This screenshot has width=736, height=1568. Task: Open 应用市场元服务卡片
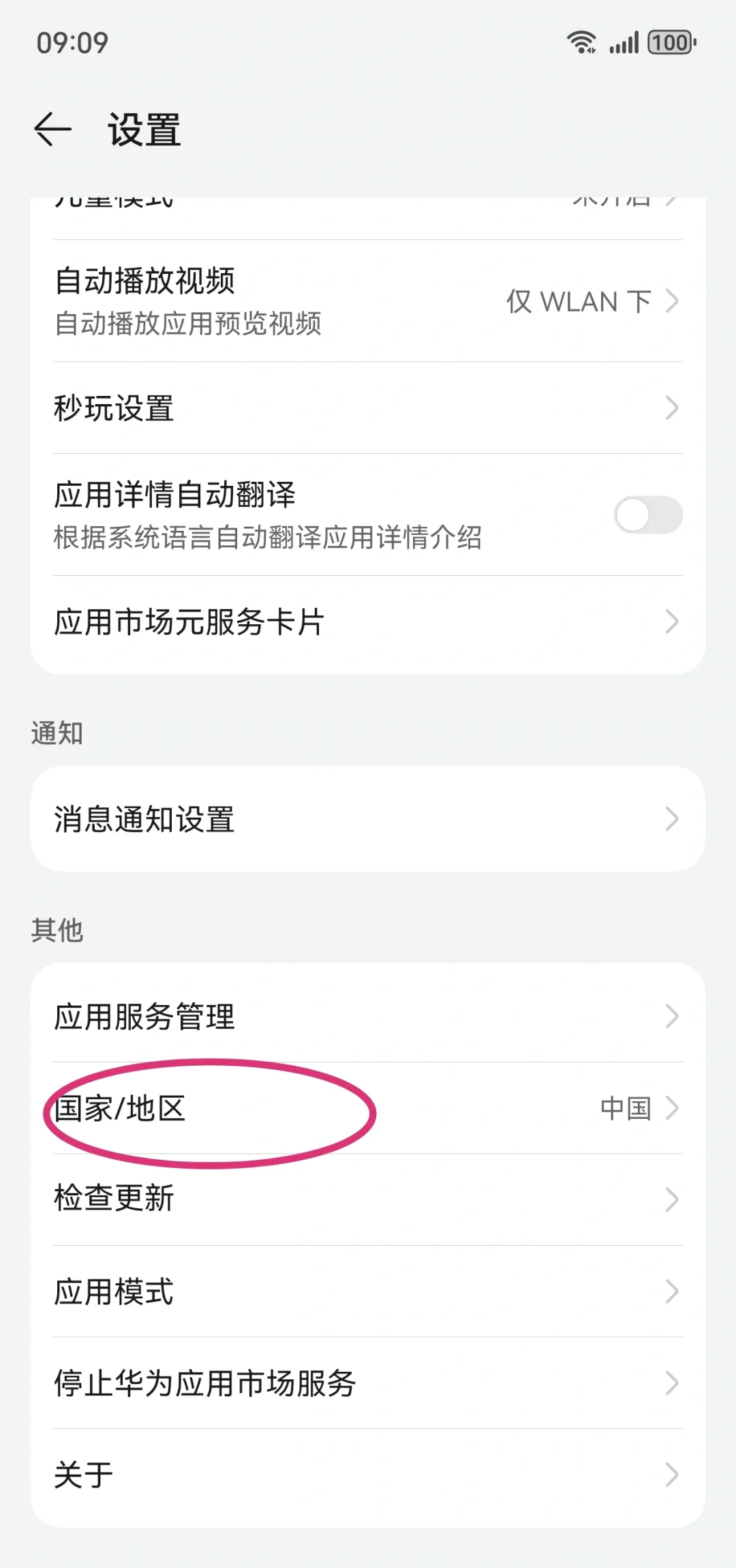[368, 621]
